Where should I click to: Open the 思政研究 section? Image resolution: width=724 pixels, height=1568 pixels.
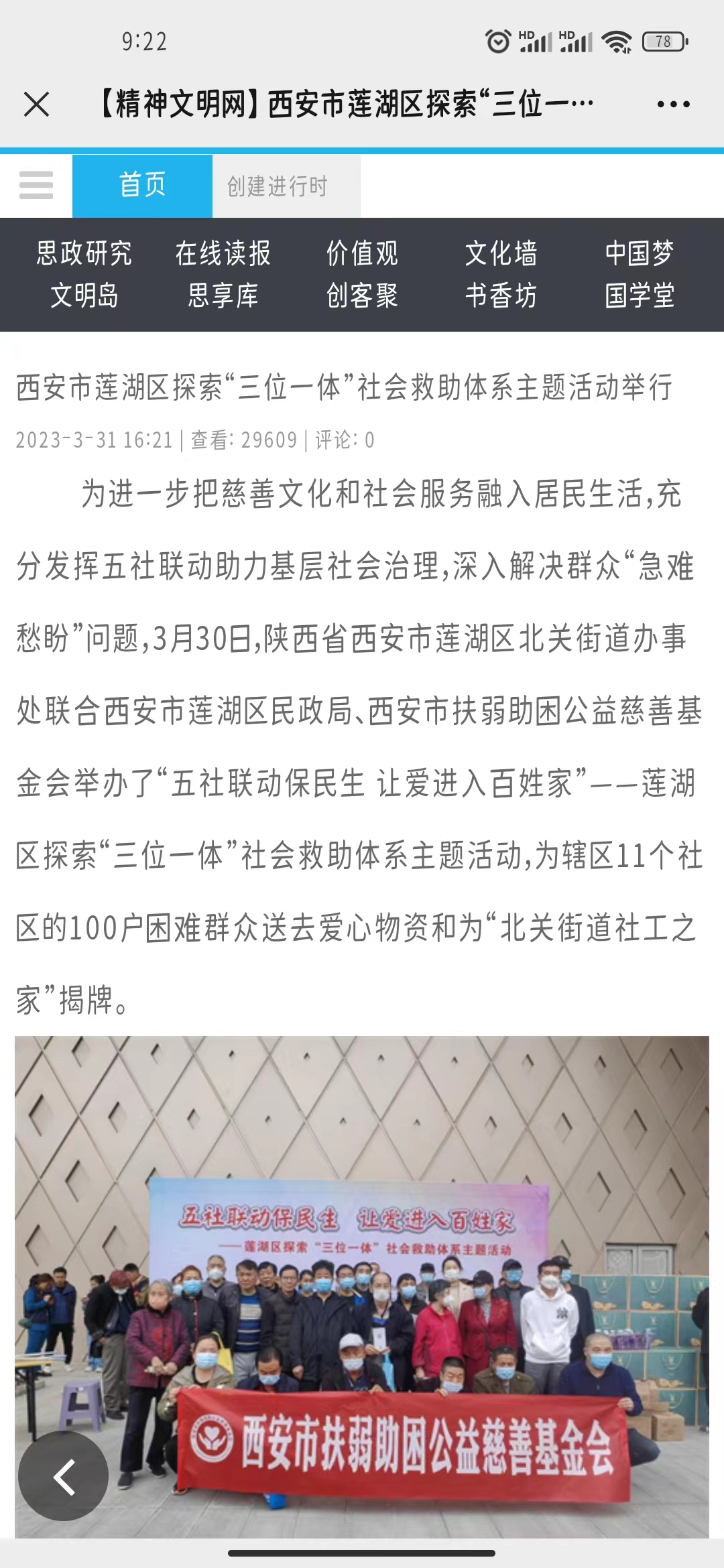point(84,253)
